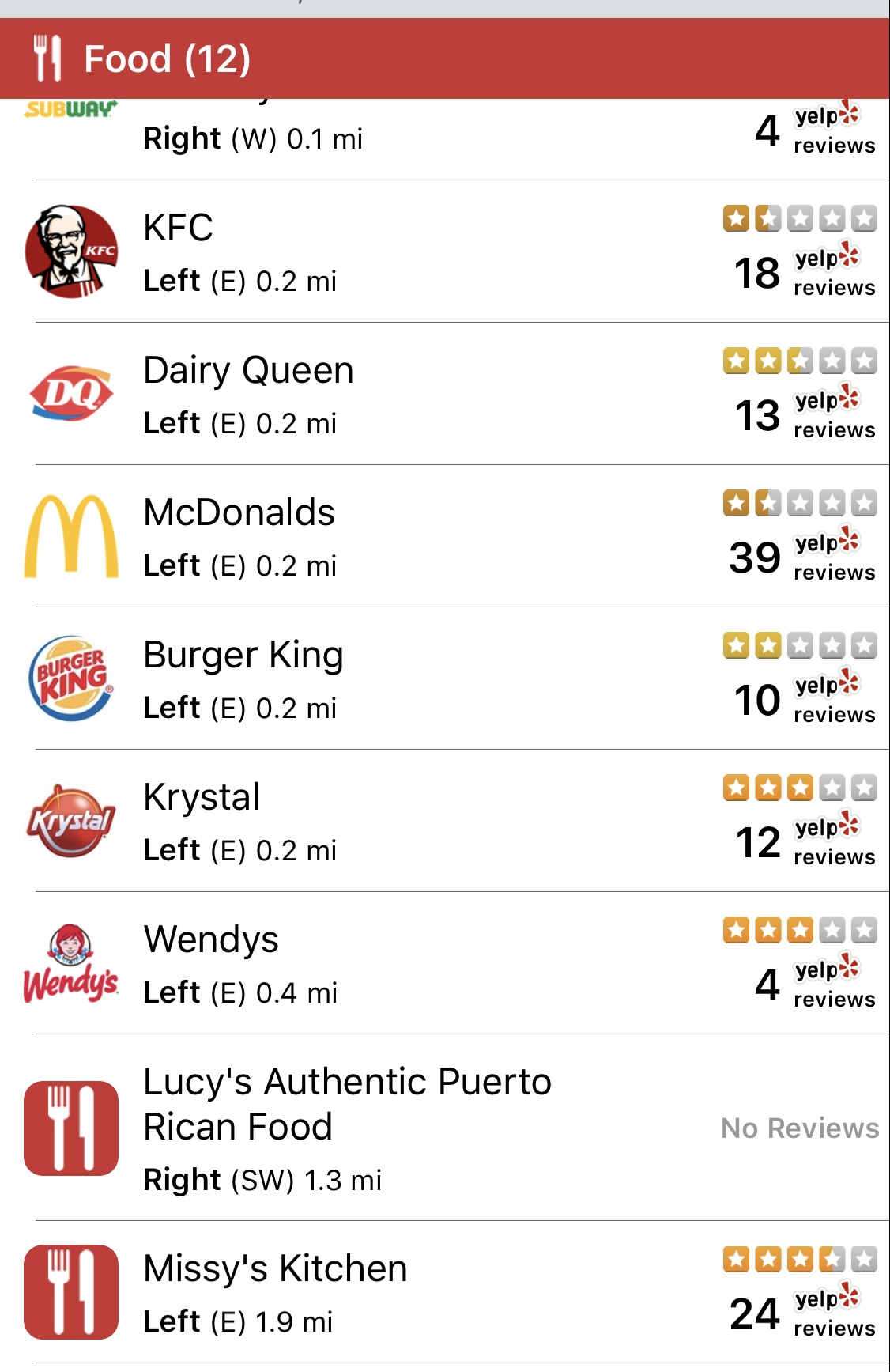Click the Wendys mascot logo
Viewport: 890px width, 1372px height.
tap(70, 962)
